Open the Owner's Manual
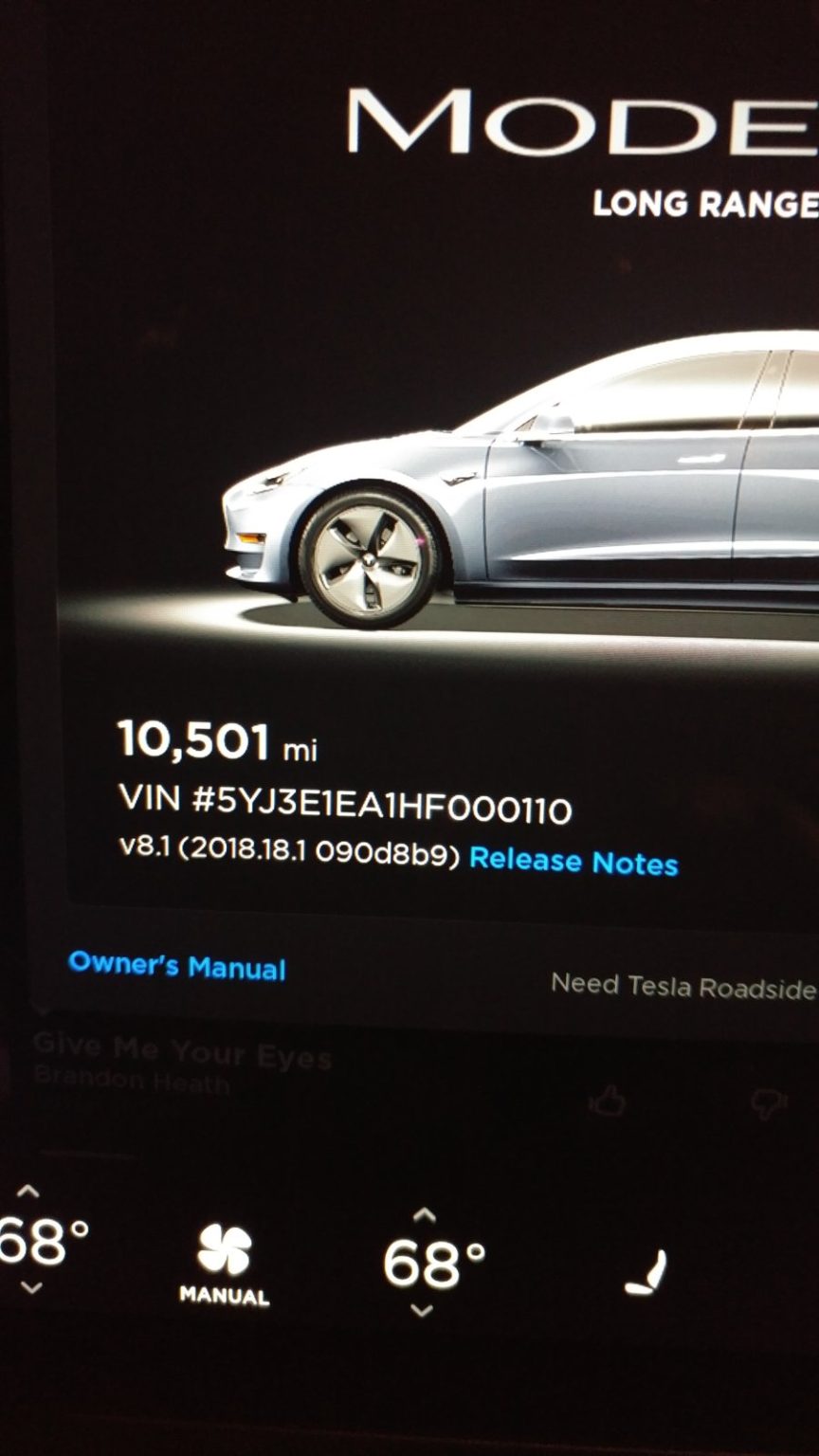 point(177,966)
